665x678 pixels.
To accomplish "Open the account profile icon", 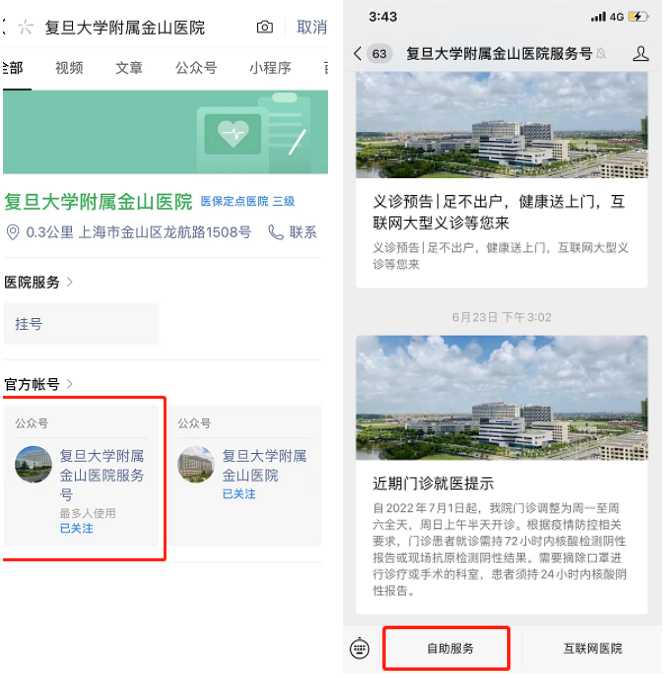I will pos(641,53).
